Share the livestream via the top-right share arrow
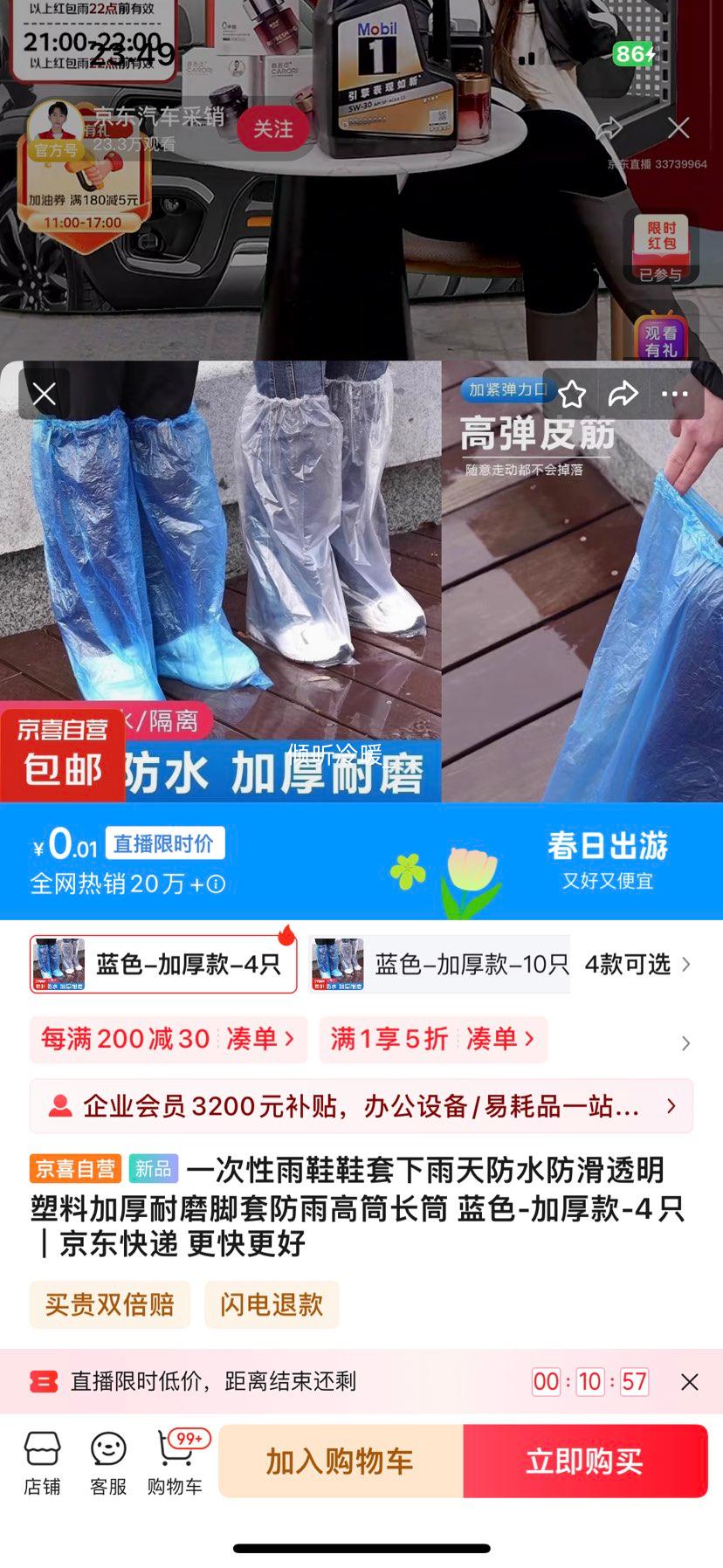The image size is (723, 1568). pos(623,394)
